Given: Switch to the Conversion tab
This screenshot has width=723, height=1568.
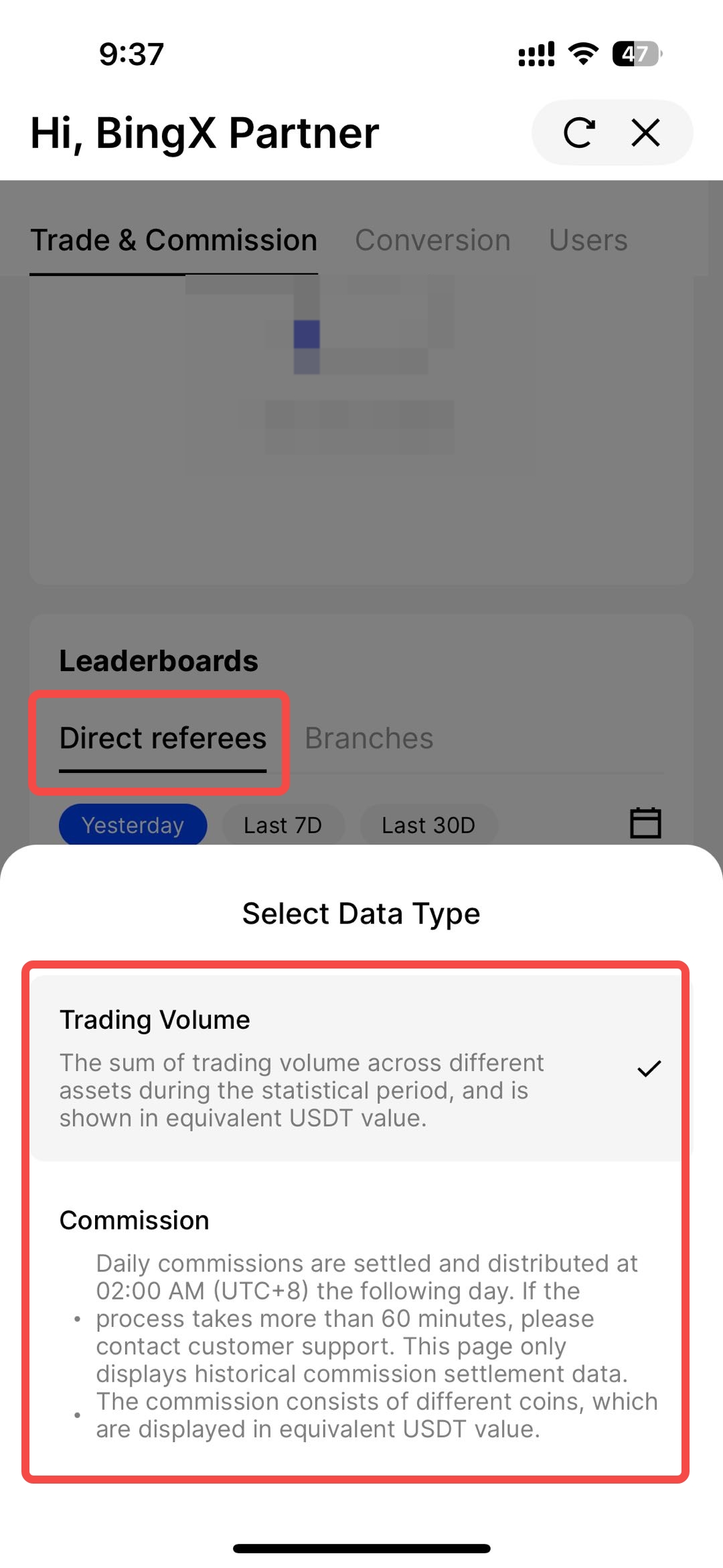Looking at the screenshot, I should (432, 240).
